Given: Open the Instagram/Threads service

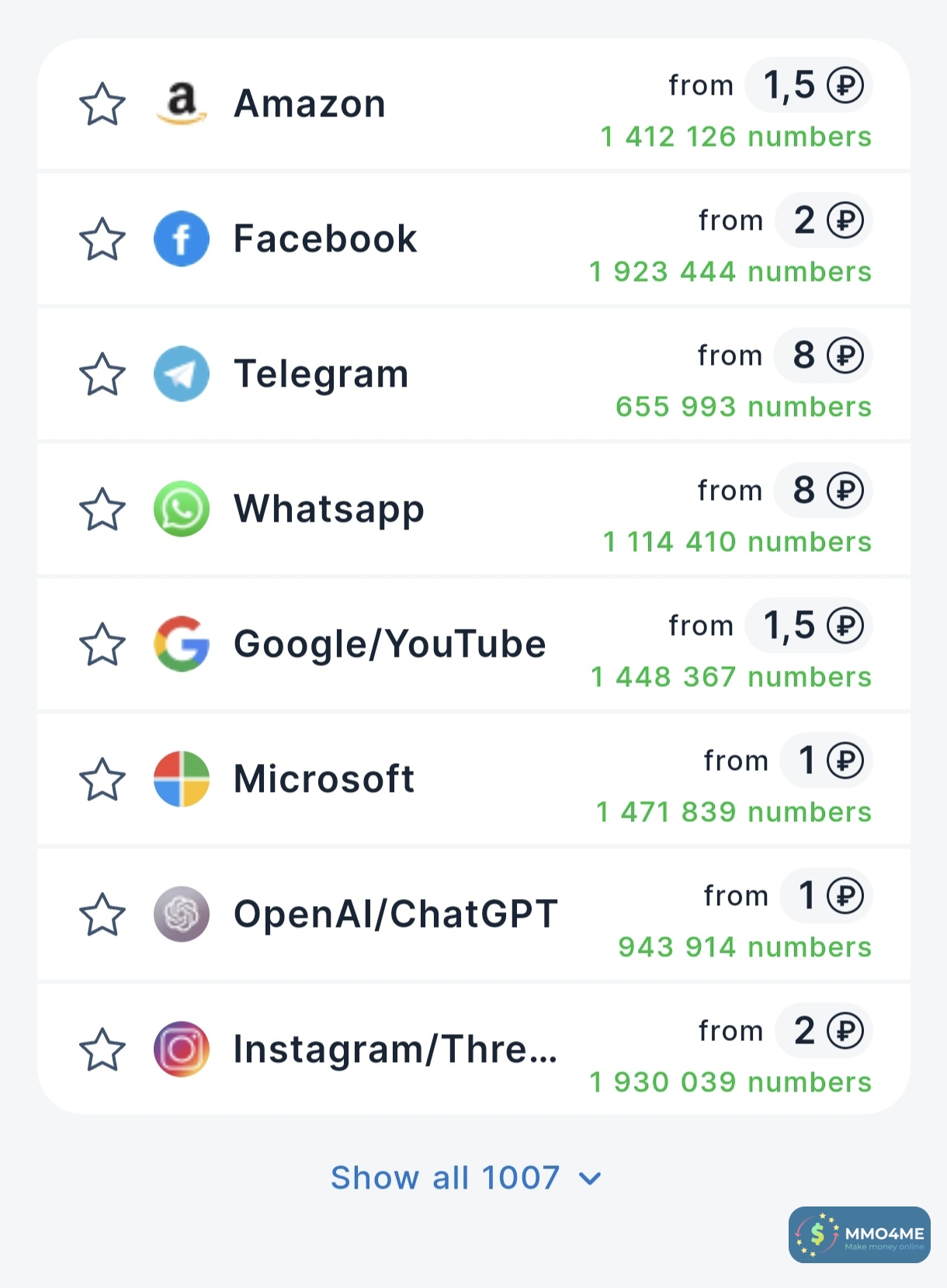Looking at the screenshot, I should coord(396,1050).
